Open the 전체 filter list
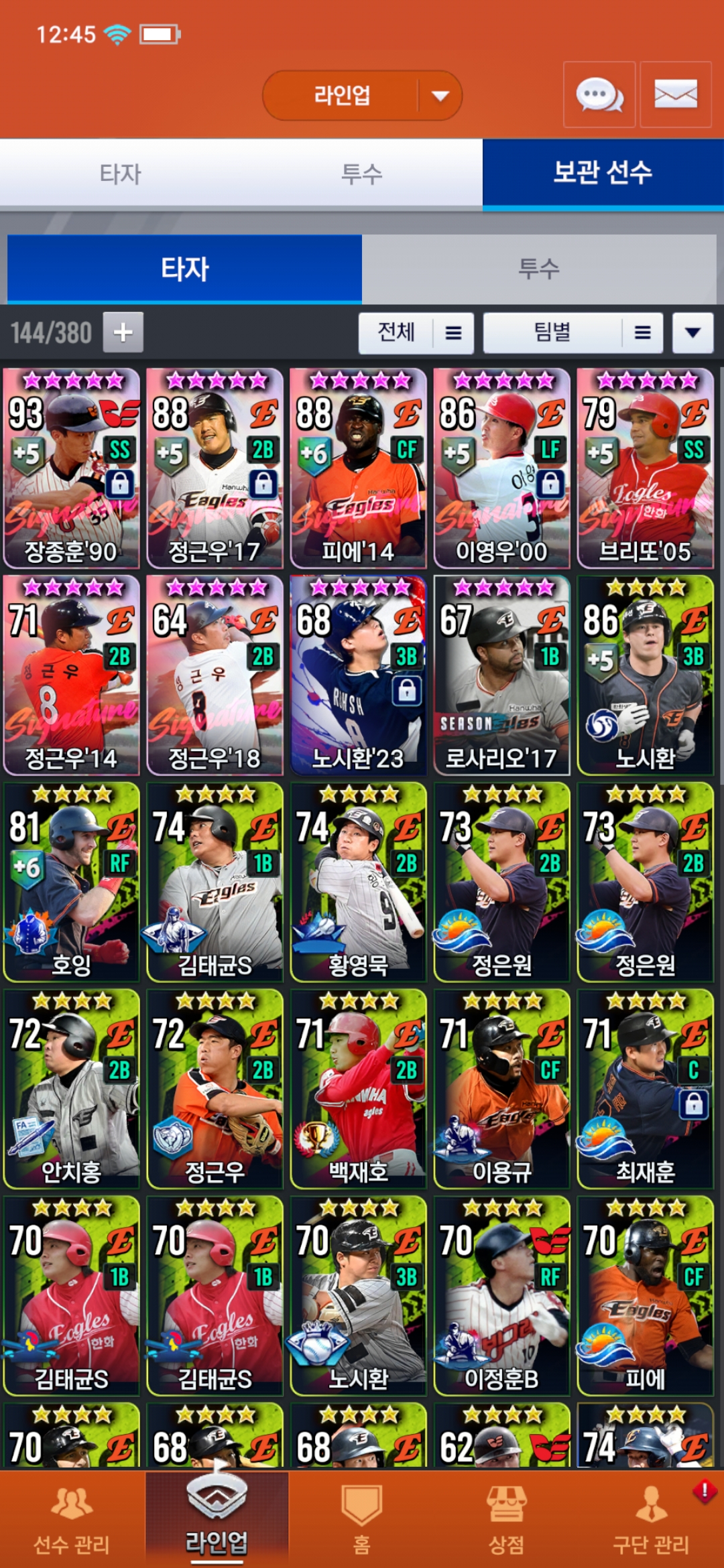This screenshot has height=1568, width=724. point(416,332)
